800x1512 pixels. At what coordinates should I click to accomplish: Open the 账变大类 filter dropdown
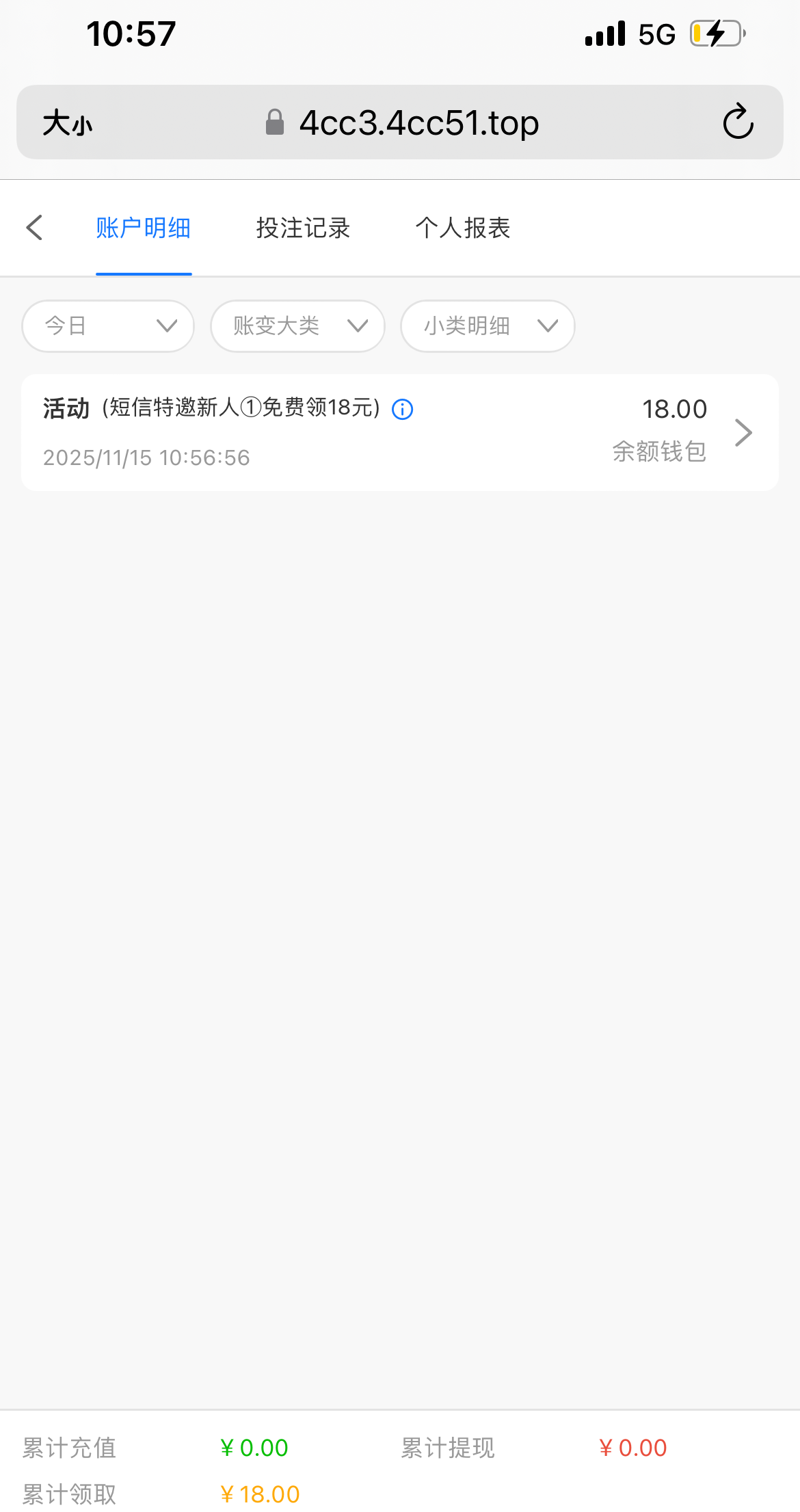pos(297,326)
